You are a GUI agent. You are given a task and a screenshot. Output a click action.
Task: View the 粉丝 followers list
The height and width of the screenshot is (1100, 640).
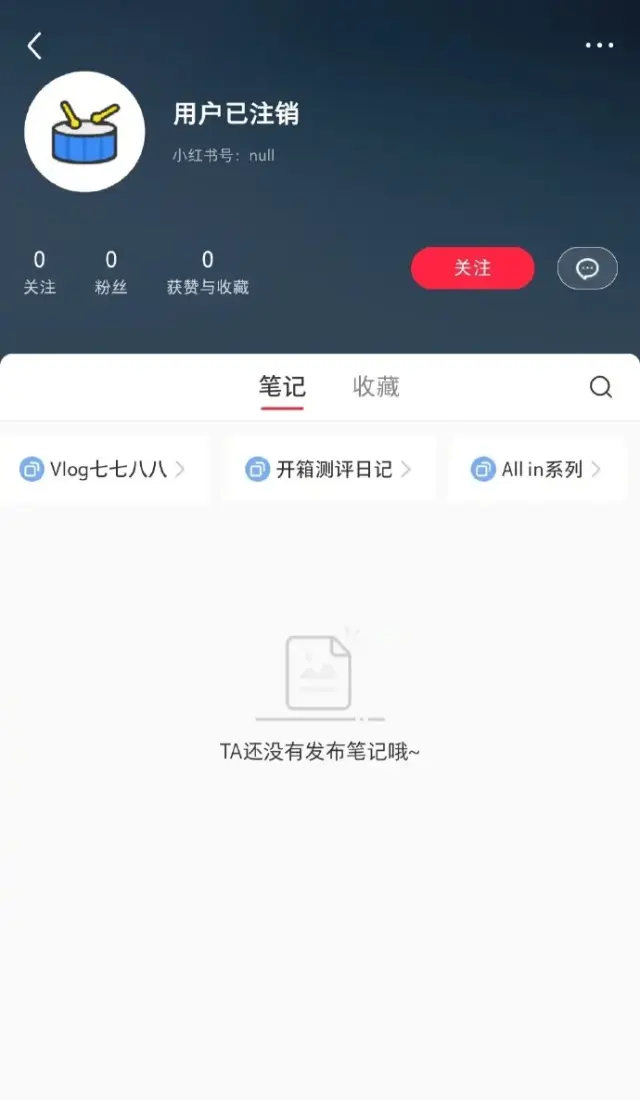(111, 273)
